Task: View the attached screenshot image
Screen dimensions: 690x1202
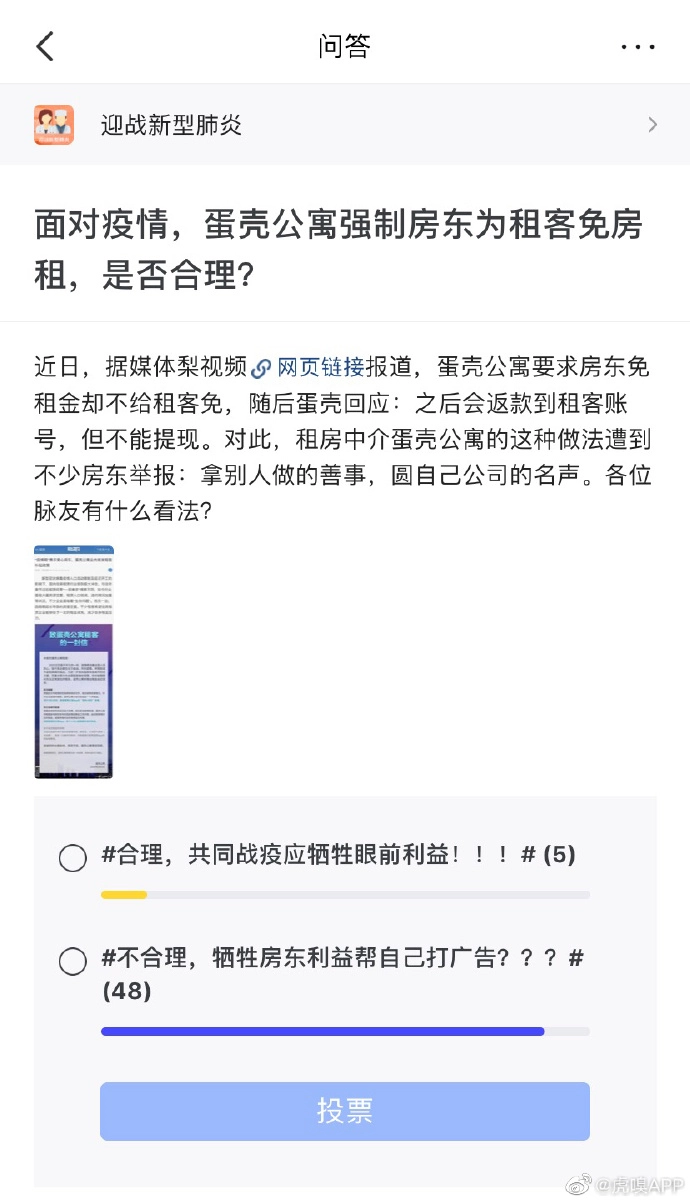Action: [x=74, y=661]
